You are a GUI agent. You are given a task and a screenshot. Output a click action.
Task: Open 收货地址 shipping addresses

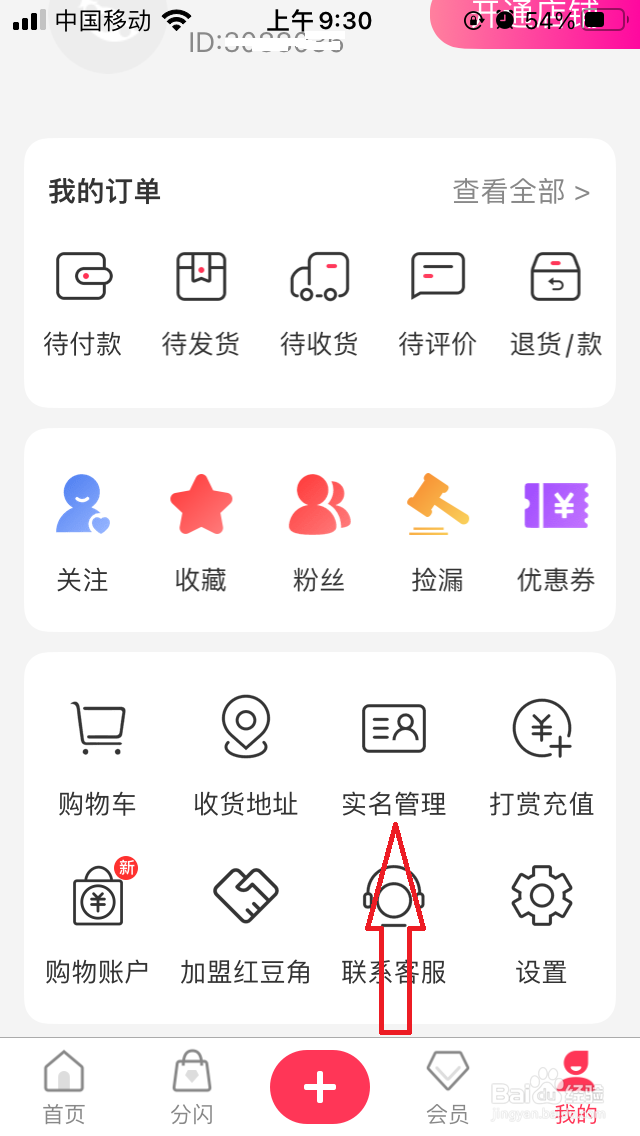coord(246,757)
